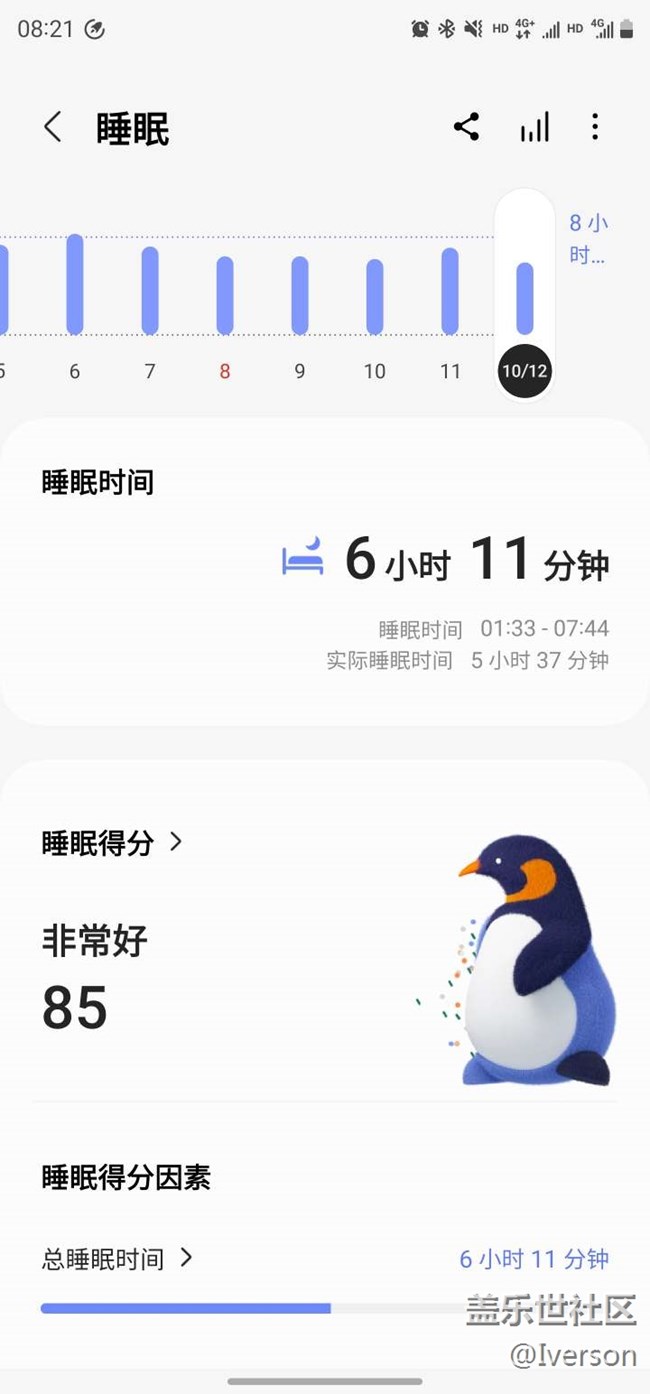Open the overflow menu
This screenshot has height=1394, width=650.
click(x=595, y=127)
